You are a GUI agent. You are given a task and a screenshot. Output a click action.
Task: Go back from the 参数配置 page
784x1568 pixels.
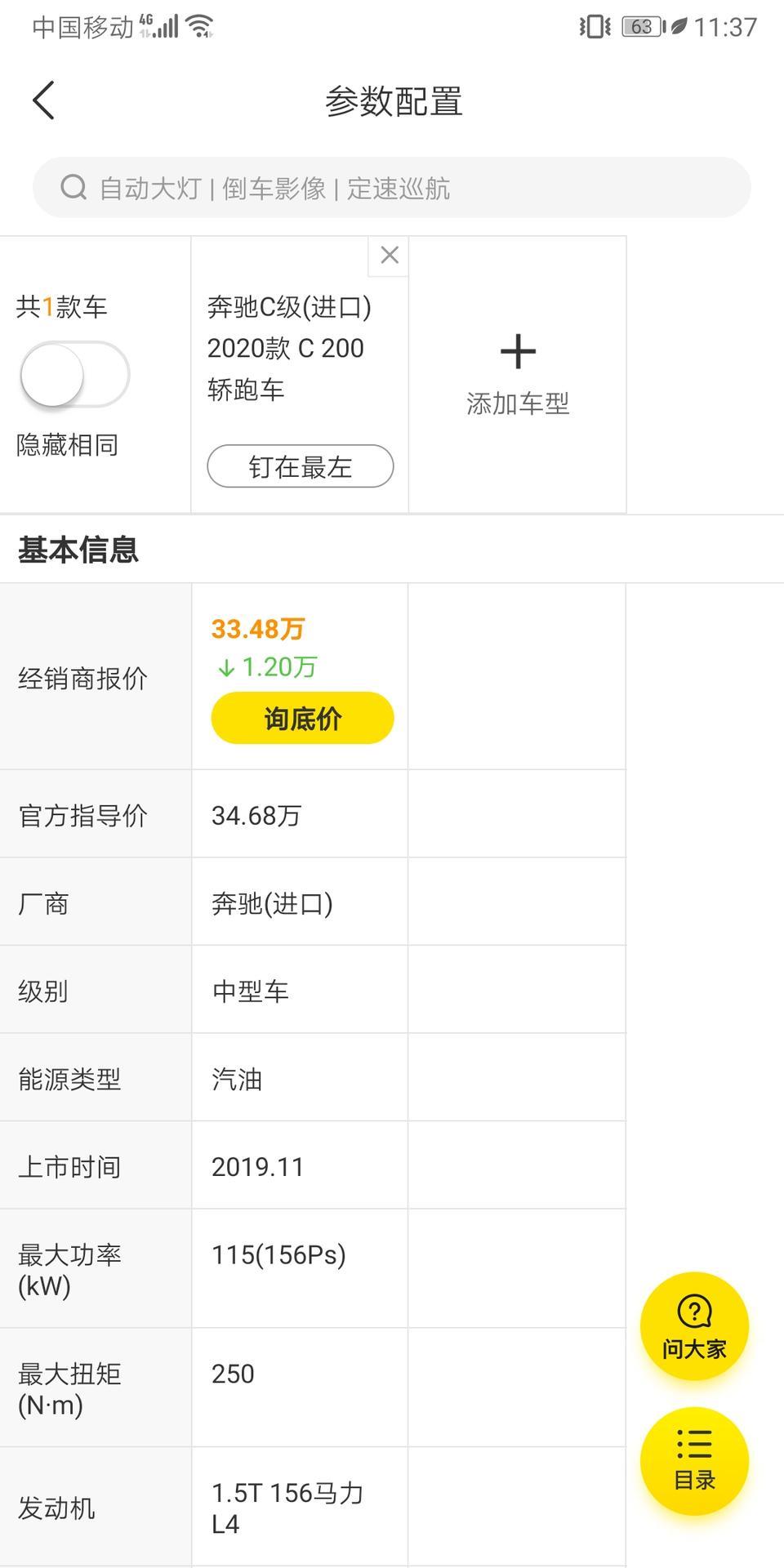pos(43,100)
